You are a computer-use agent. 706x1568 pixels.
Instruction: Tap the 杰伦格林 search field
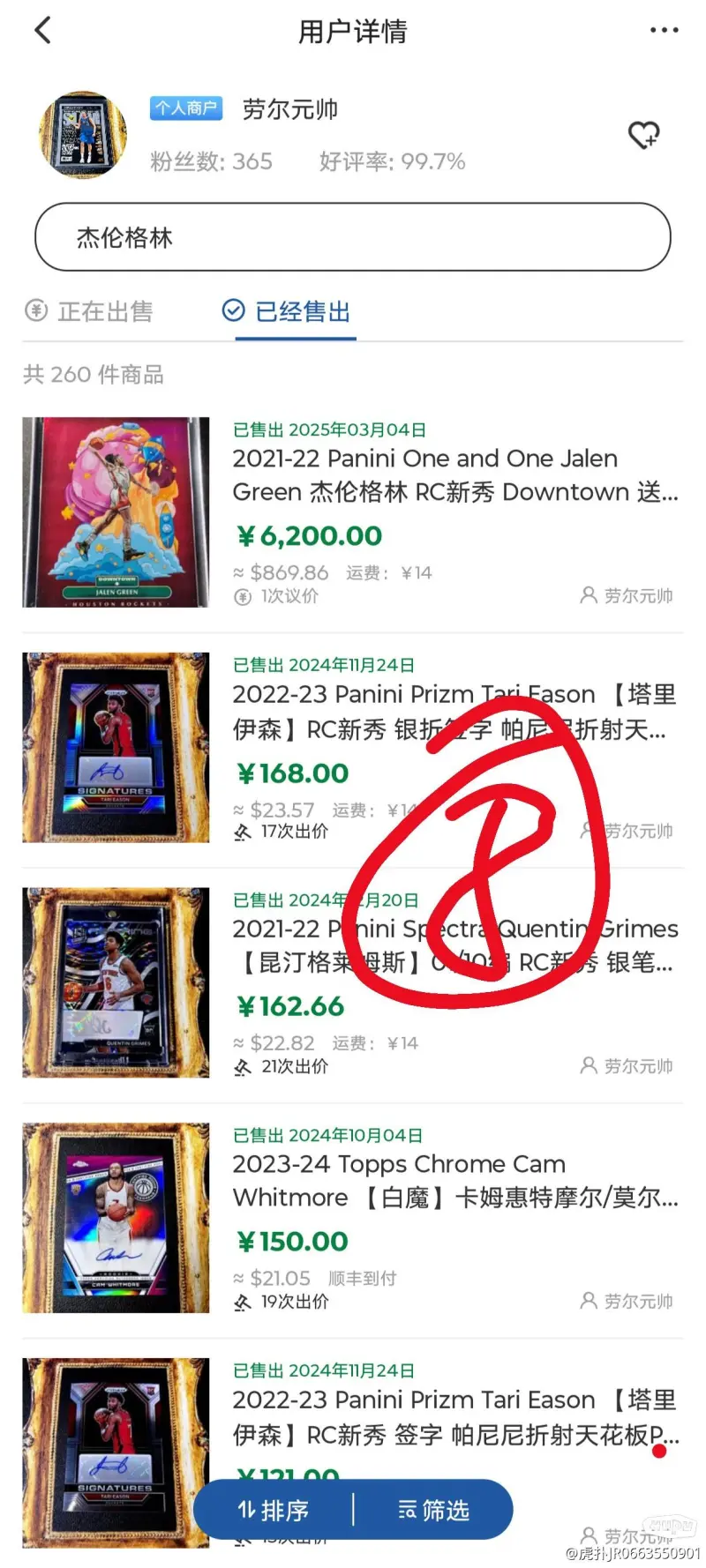pyautogui.click(x=353, y=237)
